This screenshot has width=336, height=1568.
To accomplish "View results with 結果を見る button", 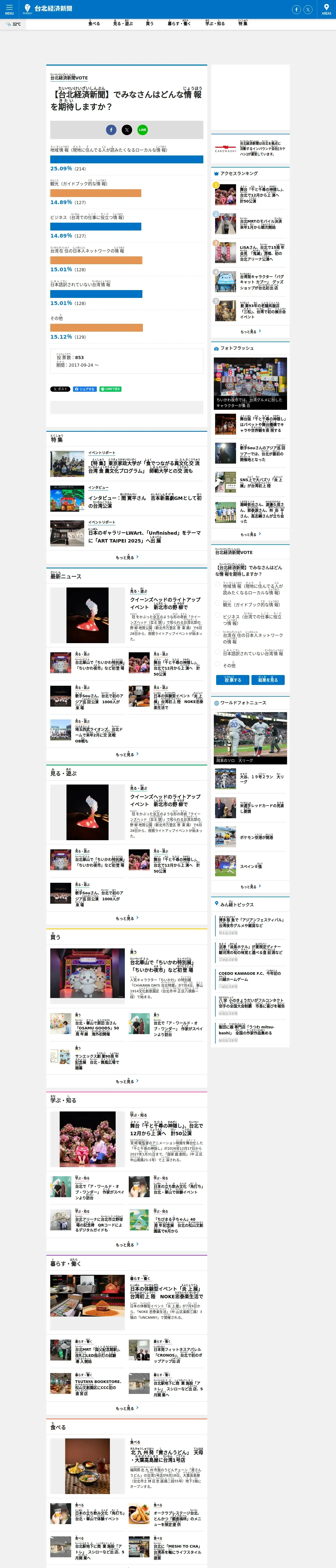I will (x=268, y=680).
